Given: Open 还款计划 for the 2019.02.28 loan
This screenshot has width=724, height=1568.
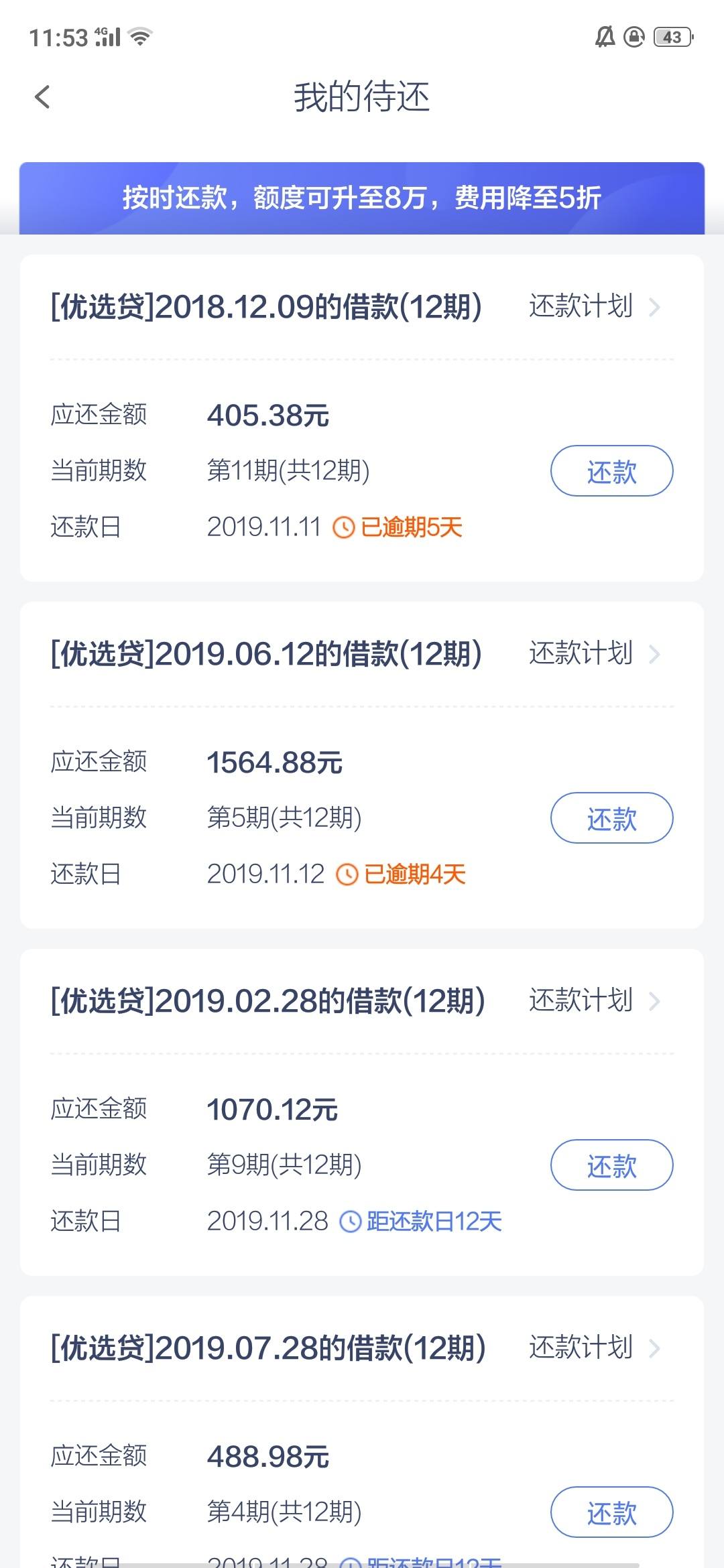Looking at the screenshot, I should tap(595, 1001).
